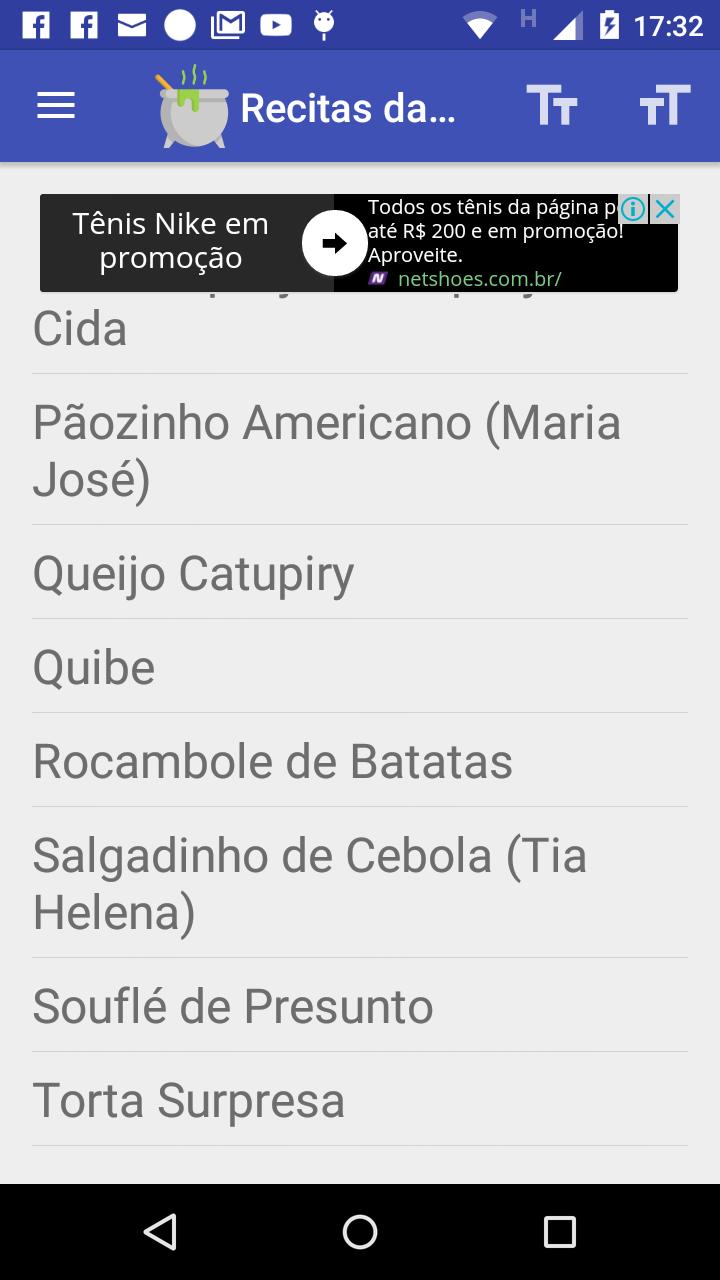The width and height of the screenshot is (720, 1280).
Task: Tap the Torta Surpresa recipe entry
Action: [188, 1100]
